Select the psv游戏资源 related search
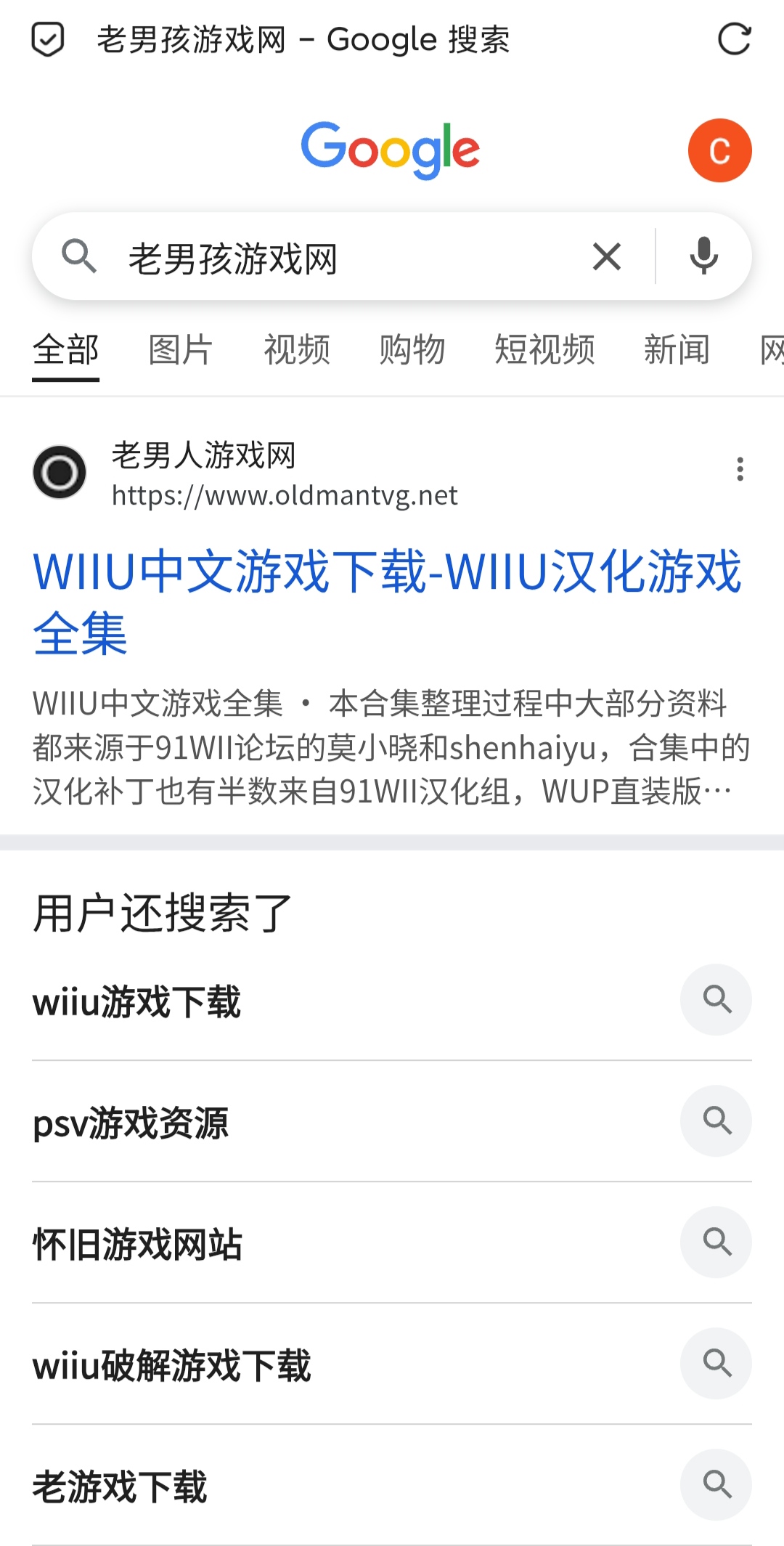 coord(131,1123)
